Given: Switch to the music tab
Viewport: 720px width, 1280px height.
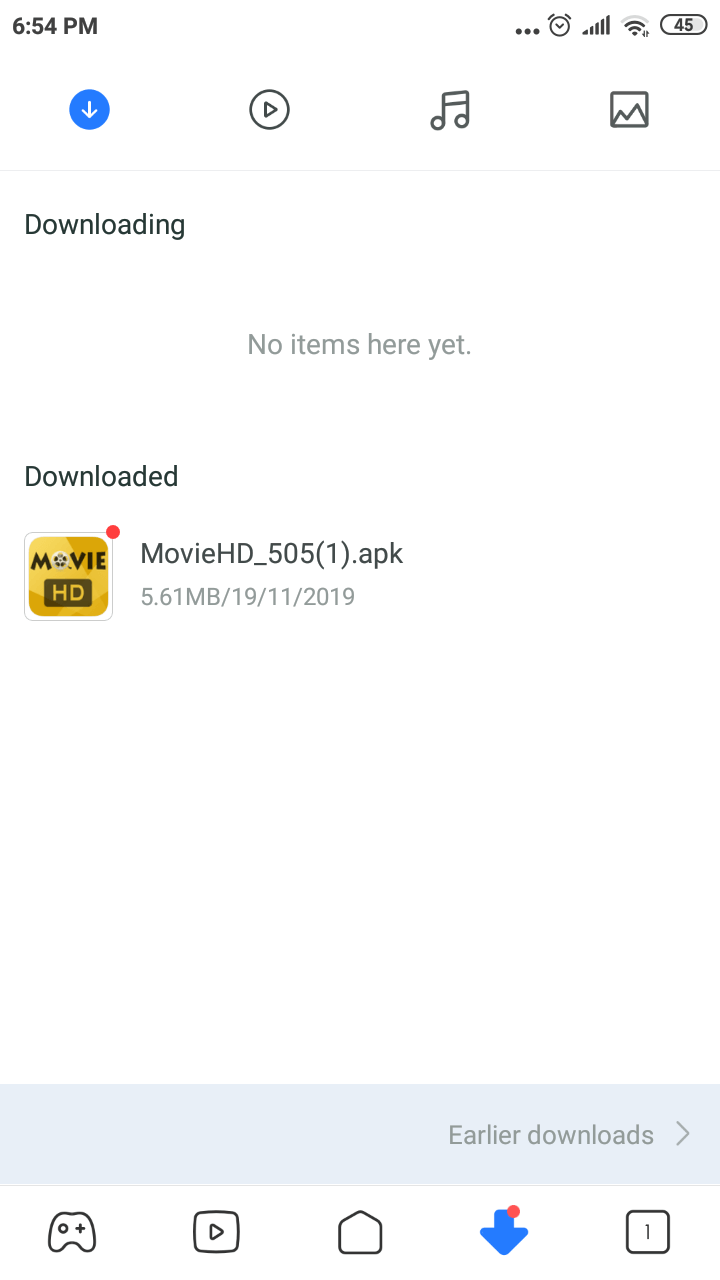Looking at the screenshot, I should [x=450, y=109].
